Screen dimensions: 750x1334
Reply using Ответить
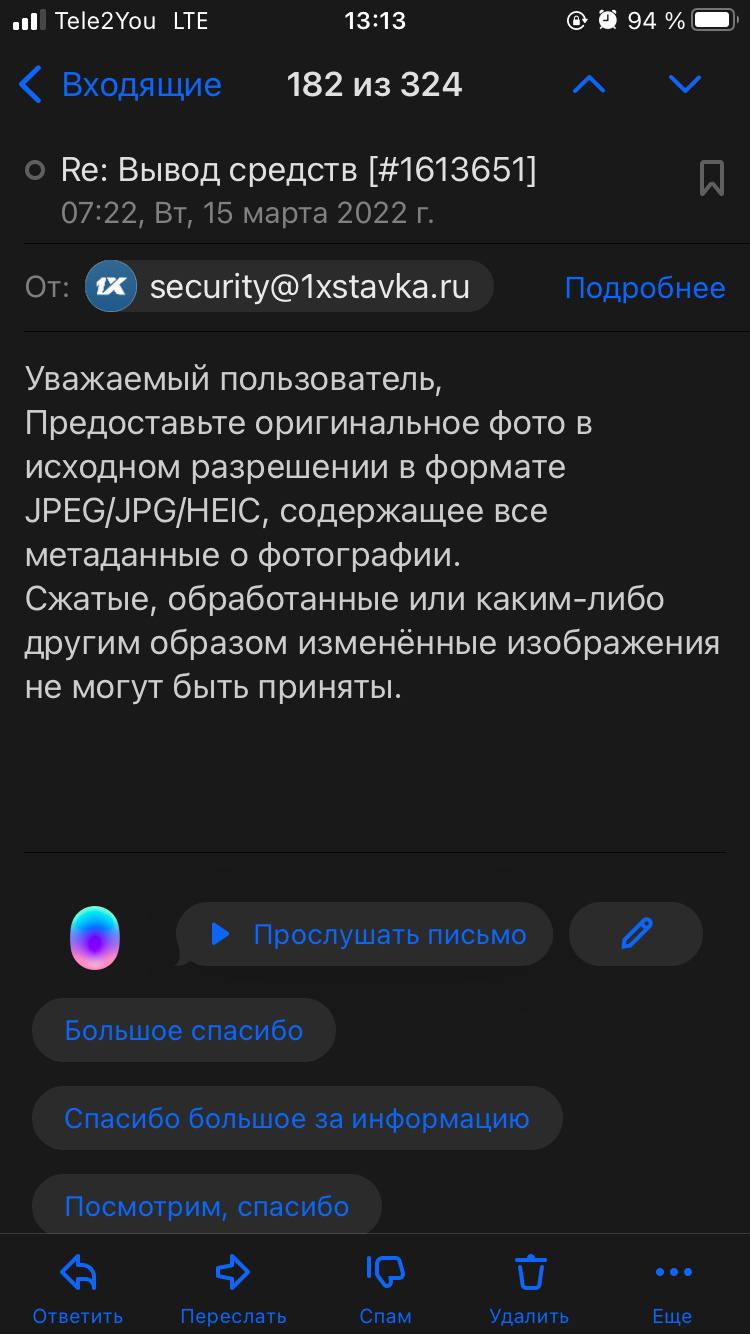[78, 1289]
